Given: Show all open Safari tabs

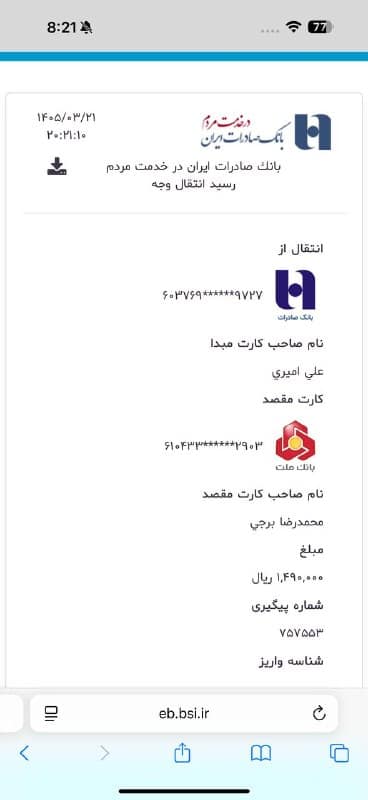Looking at the screenshot, I should pos(339,753).
